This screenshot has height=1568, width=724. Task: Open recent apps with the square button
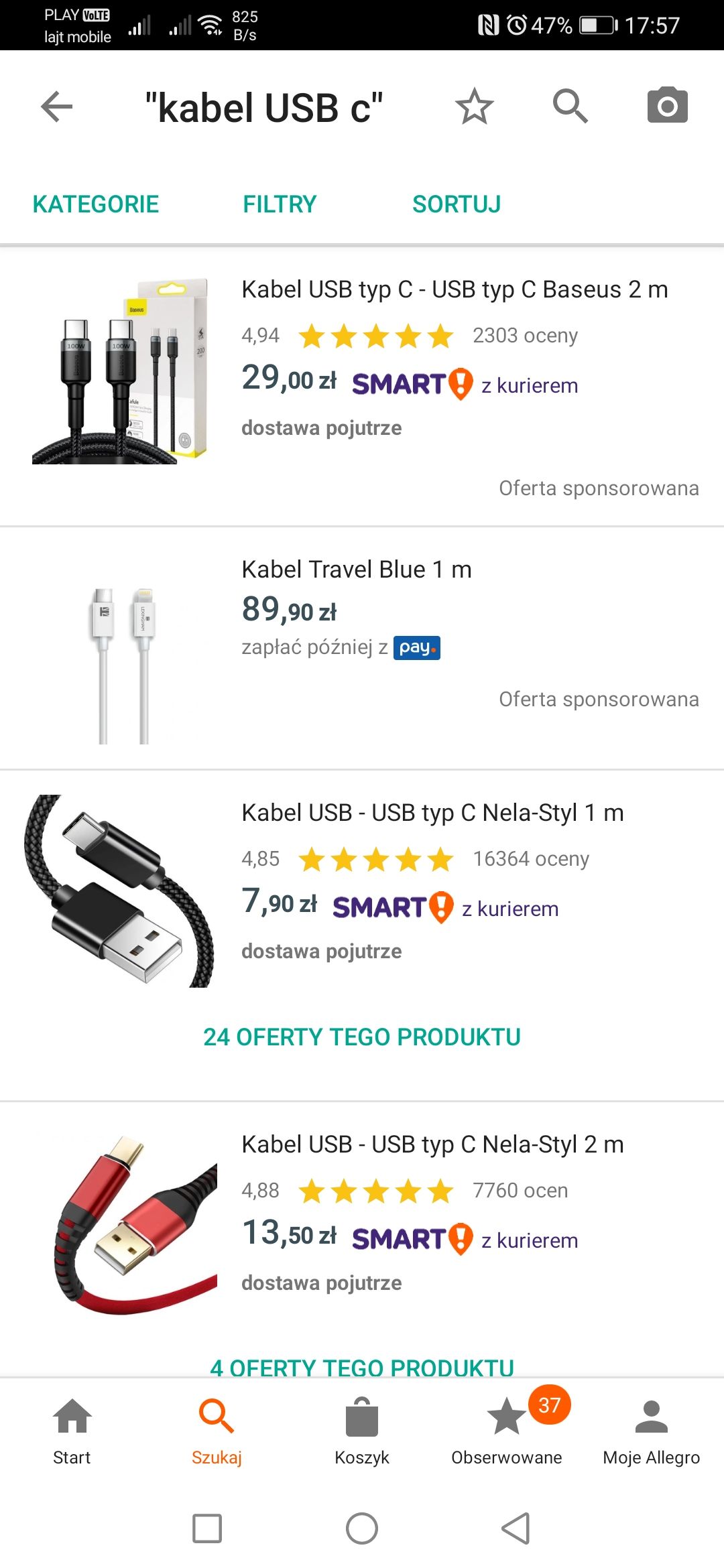tap(207, 1528)
